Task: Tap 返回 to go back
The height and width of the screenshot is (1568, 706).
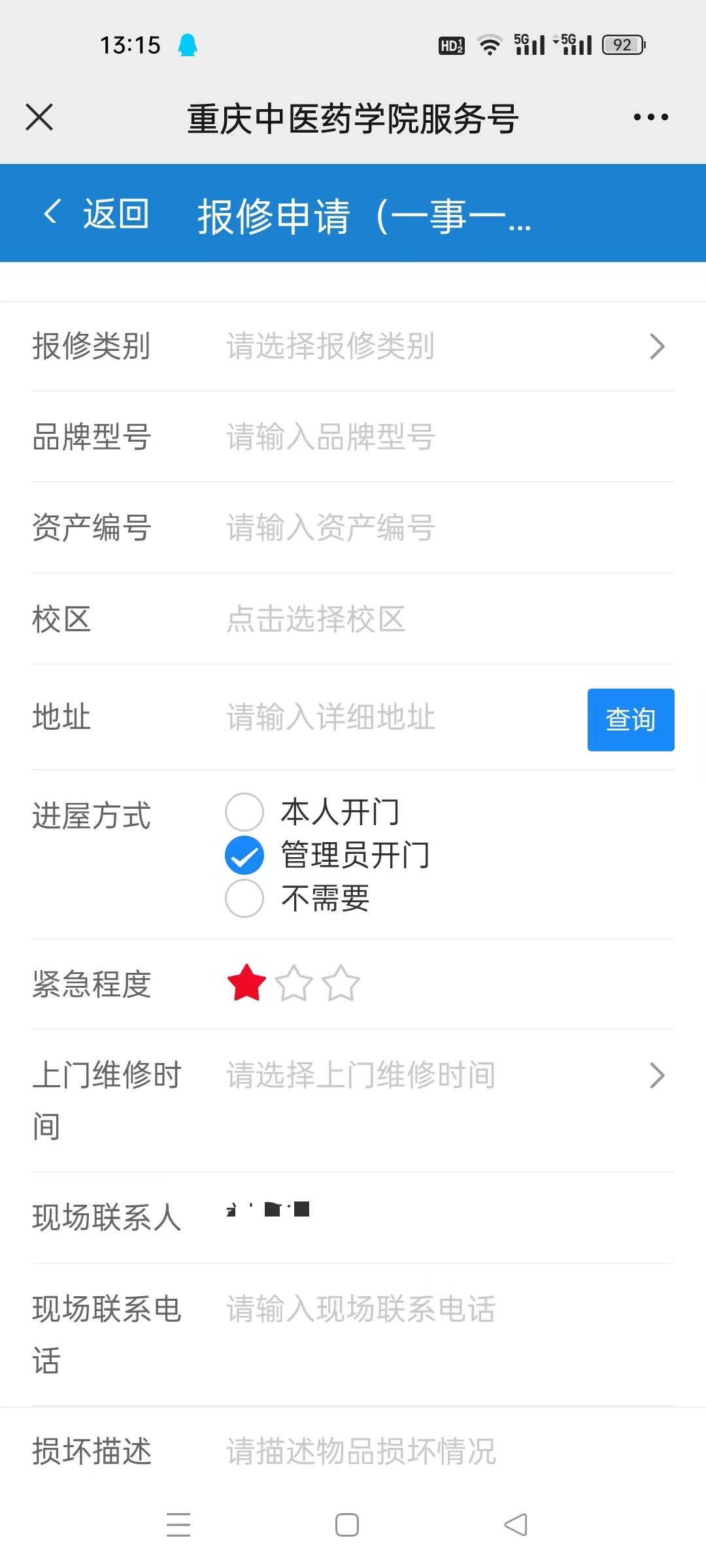Action: pyautogui.click(x=98, y=214)
